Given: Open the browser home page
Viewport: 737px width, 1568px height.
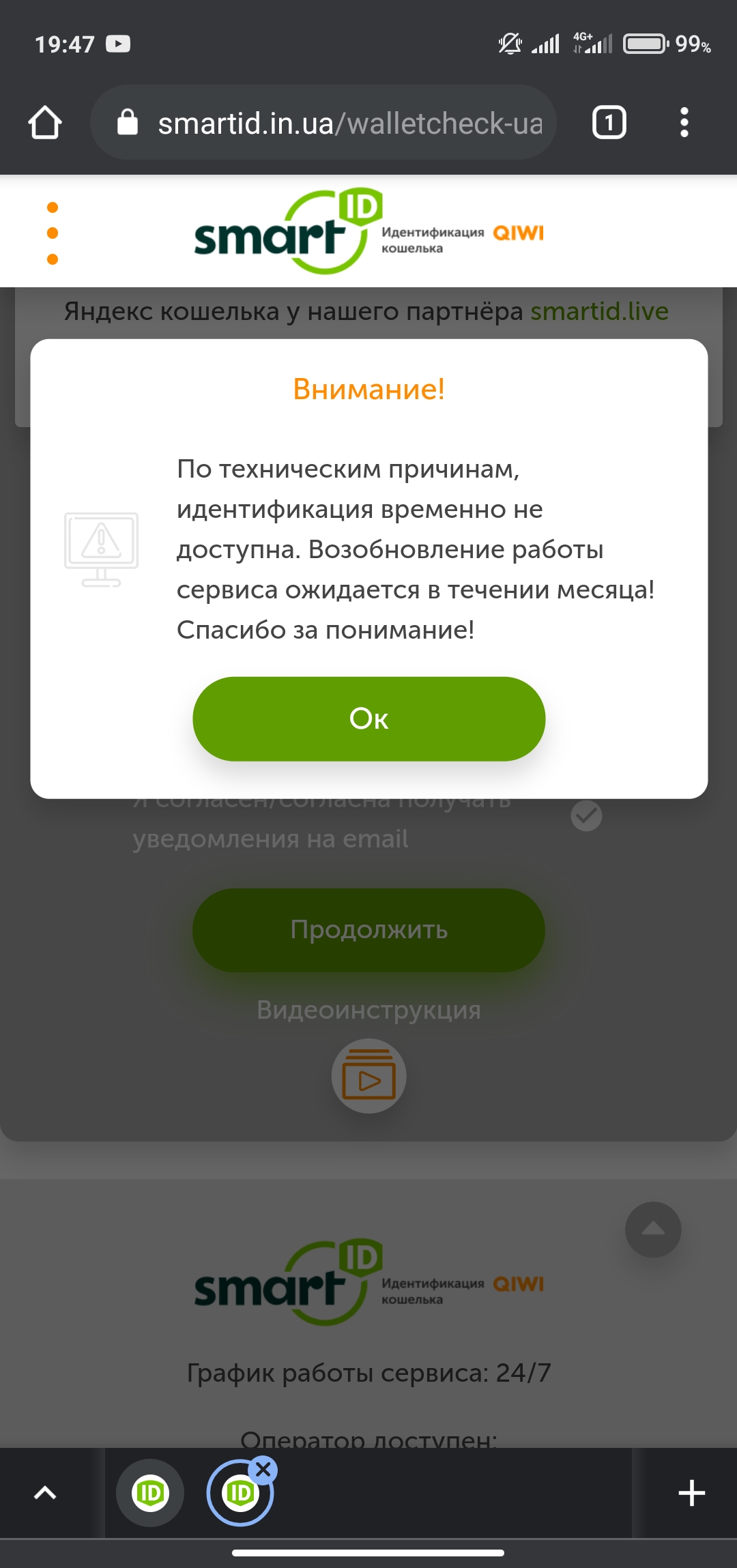Looking at the screenshot, I should click(45, 123).
